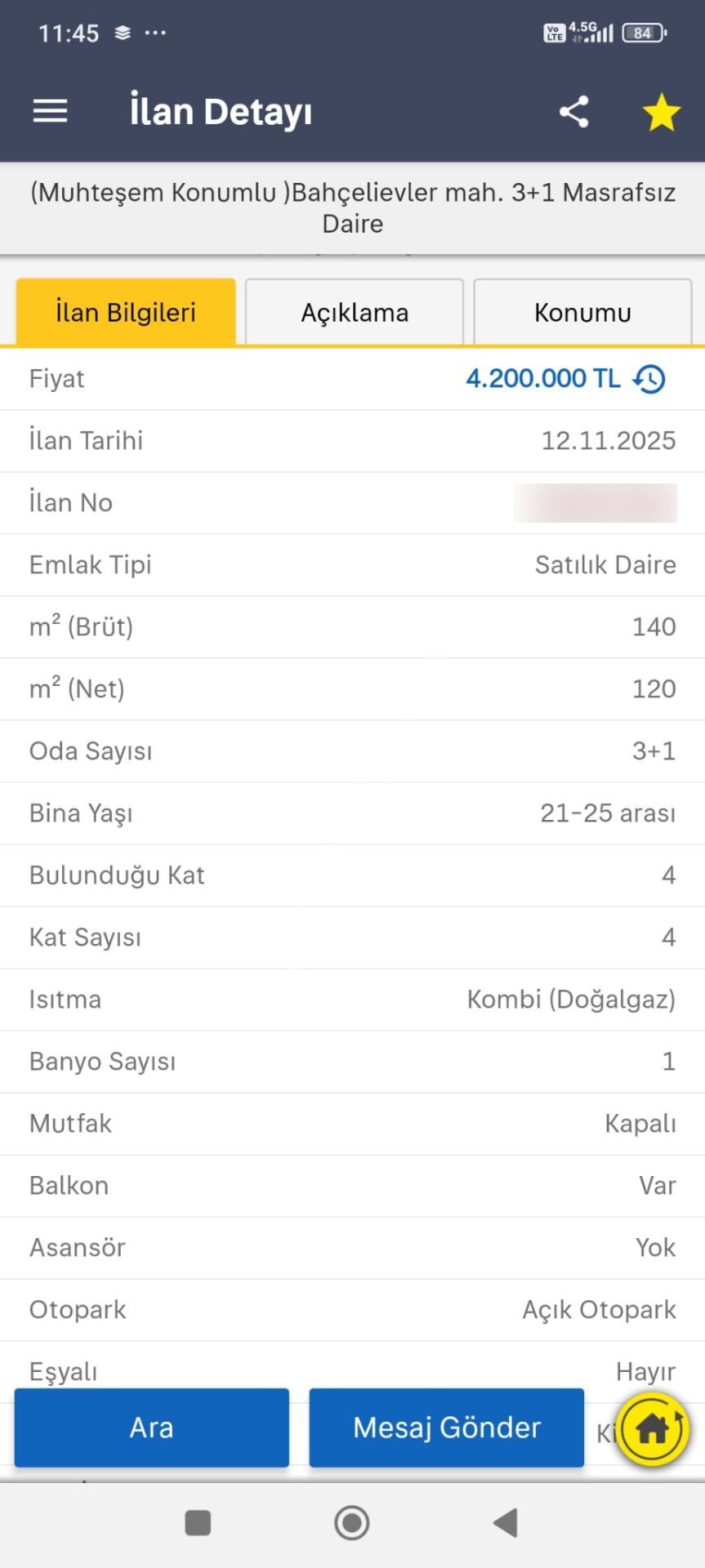Tap the Mesaj Gönder button
Image resolution: width=705 pixels, height=1568 pixels.
[x=445, y=1428]
